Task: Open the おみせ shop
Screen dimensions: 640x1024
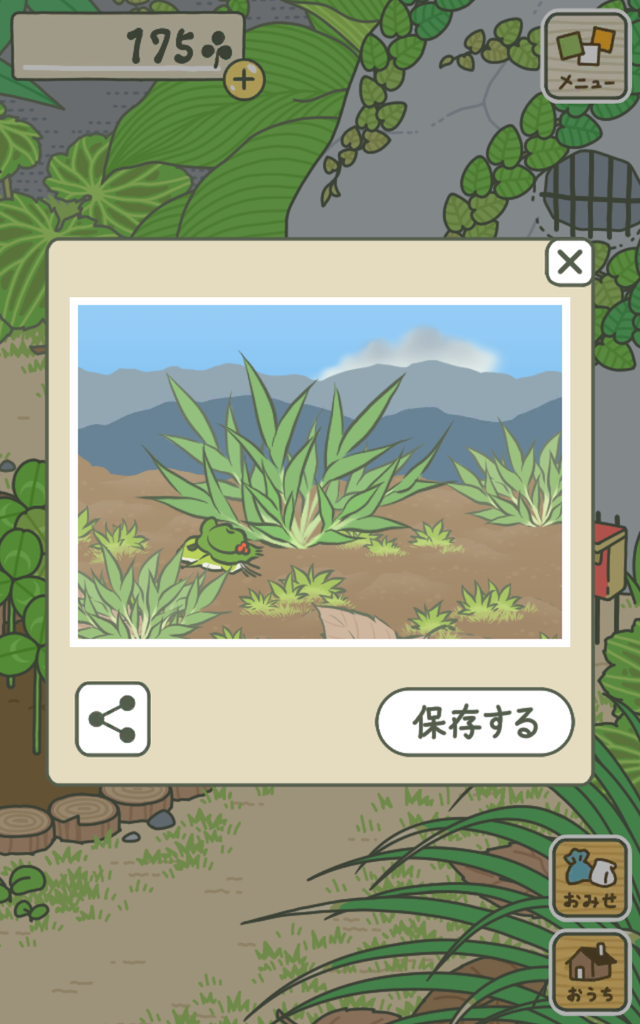Action: [590, 878]
